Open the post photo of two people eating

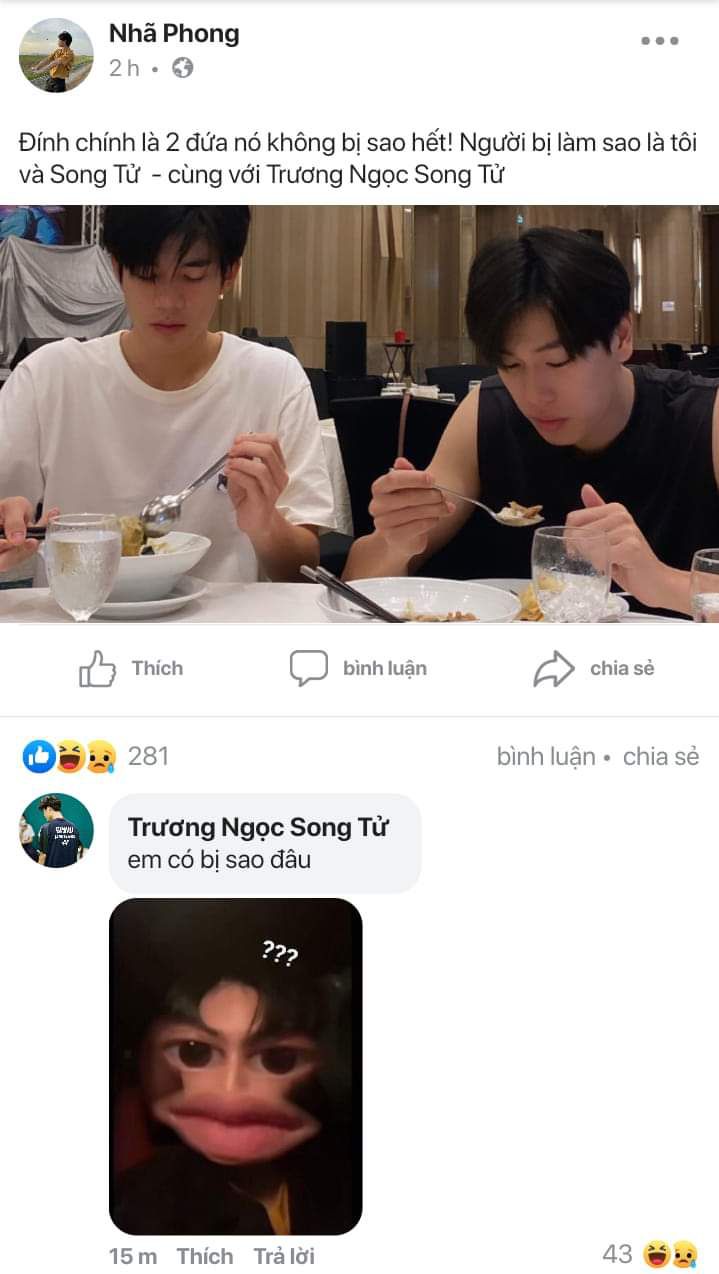click(x=359, y=414)
